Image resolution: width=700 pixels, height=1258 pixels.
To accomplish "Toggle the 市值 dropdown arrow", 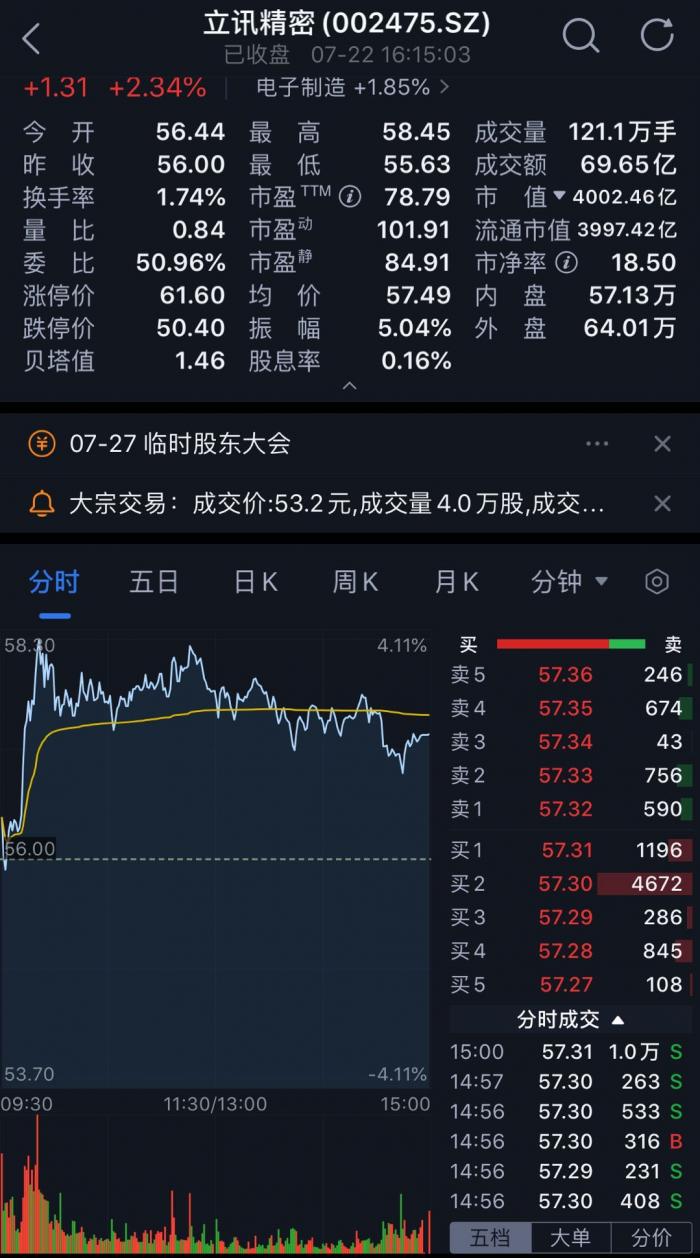I will [560, 197].
